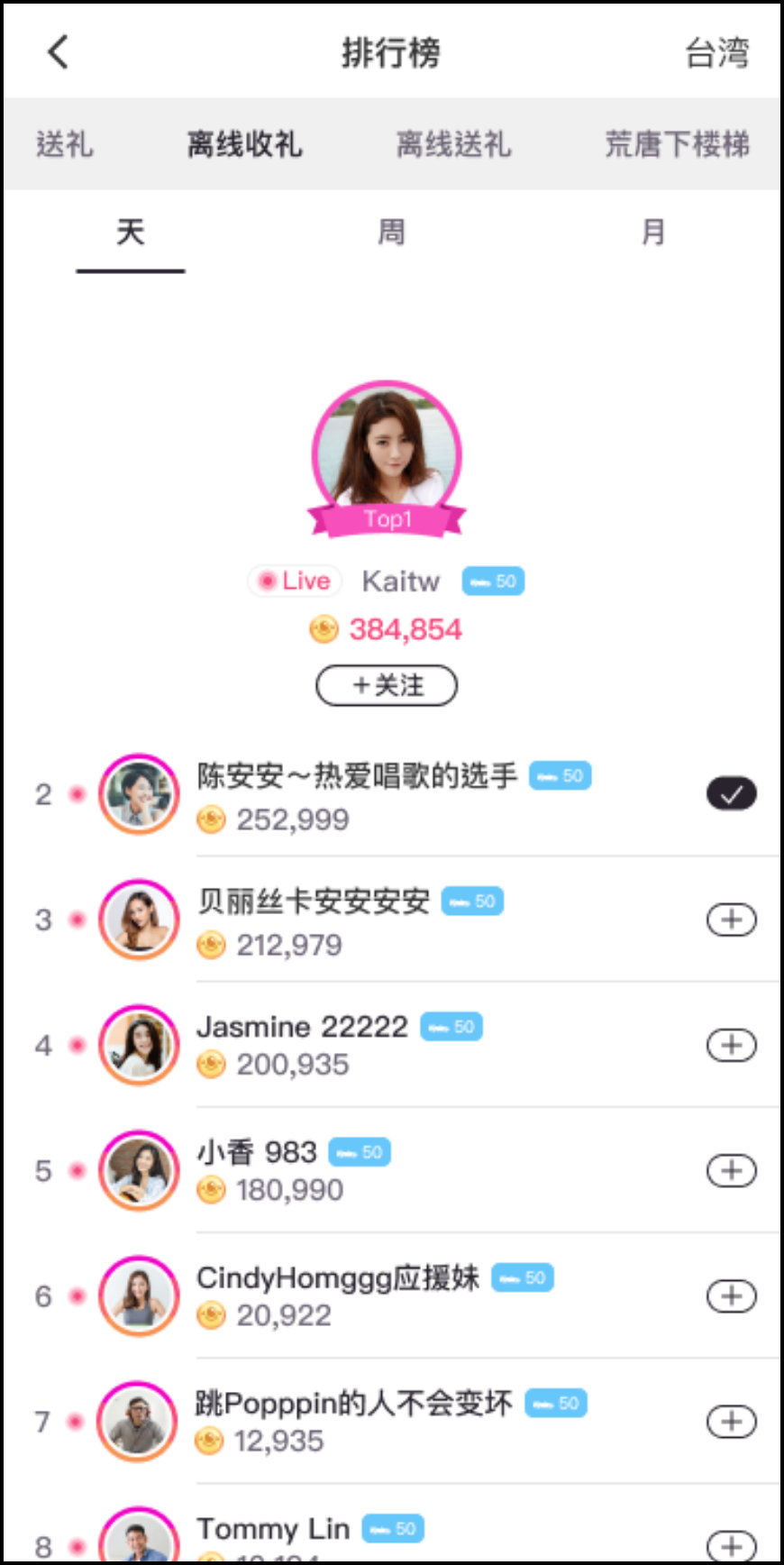Open the 荒唐下楼梯 tab
This screenshot has height=1565, width=784.
click(x=677, y=144)
